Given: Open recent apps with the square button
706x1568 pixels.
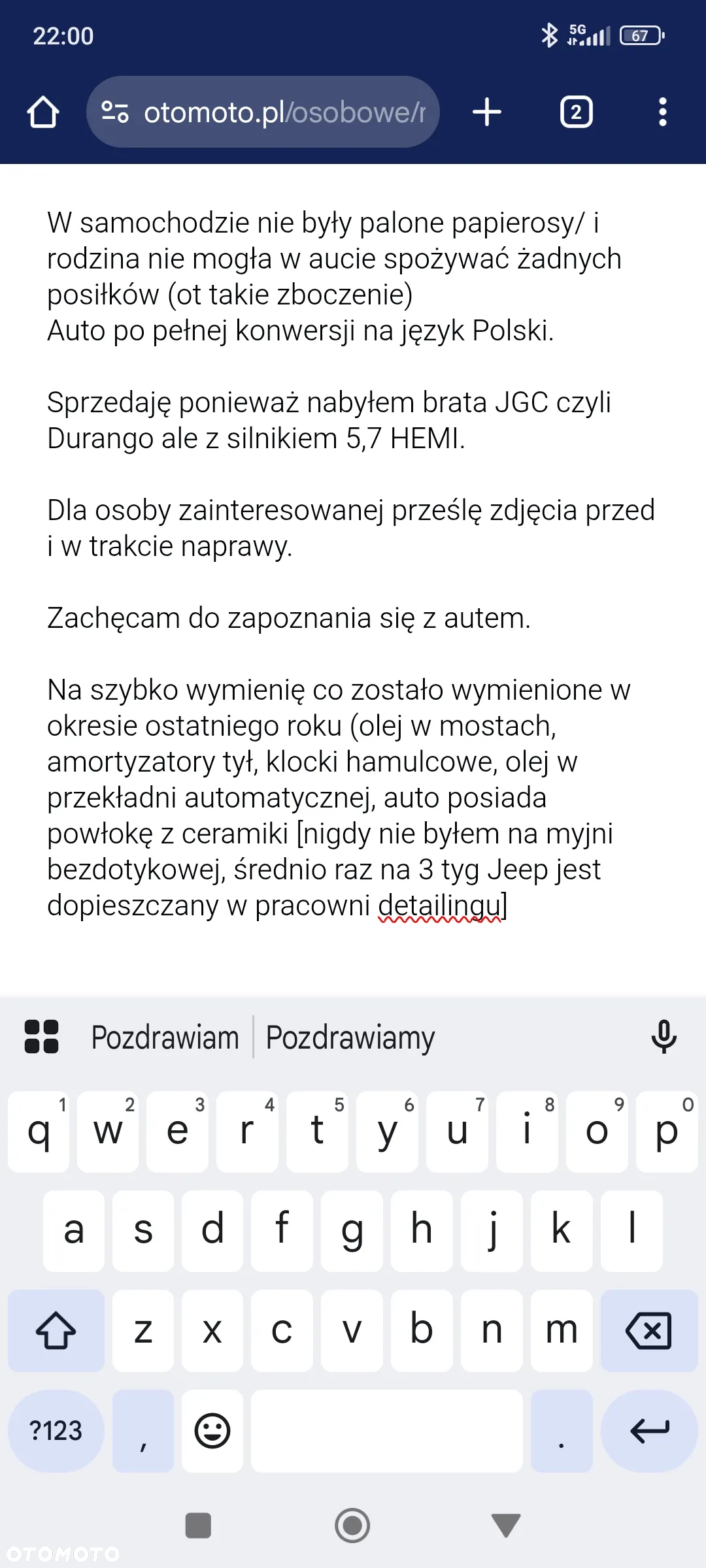Looking at the screenshot, I should tap(198, 1526).
